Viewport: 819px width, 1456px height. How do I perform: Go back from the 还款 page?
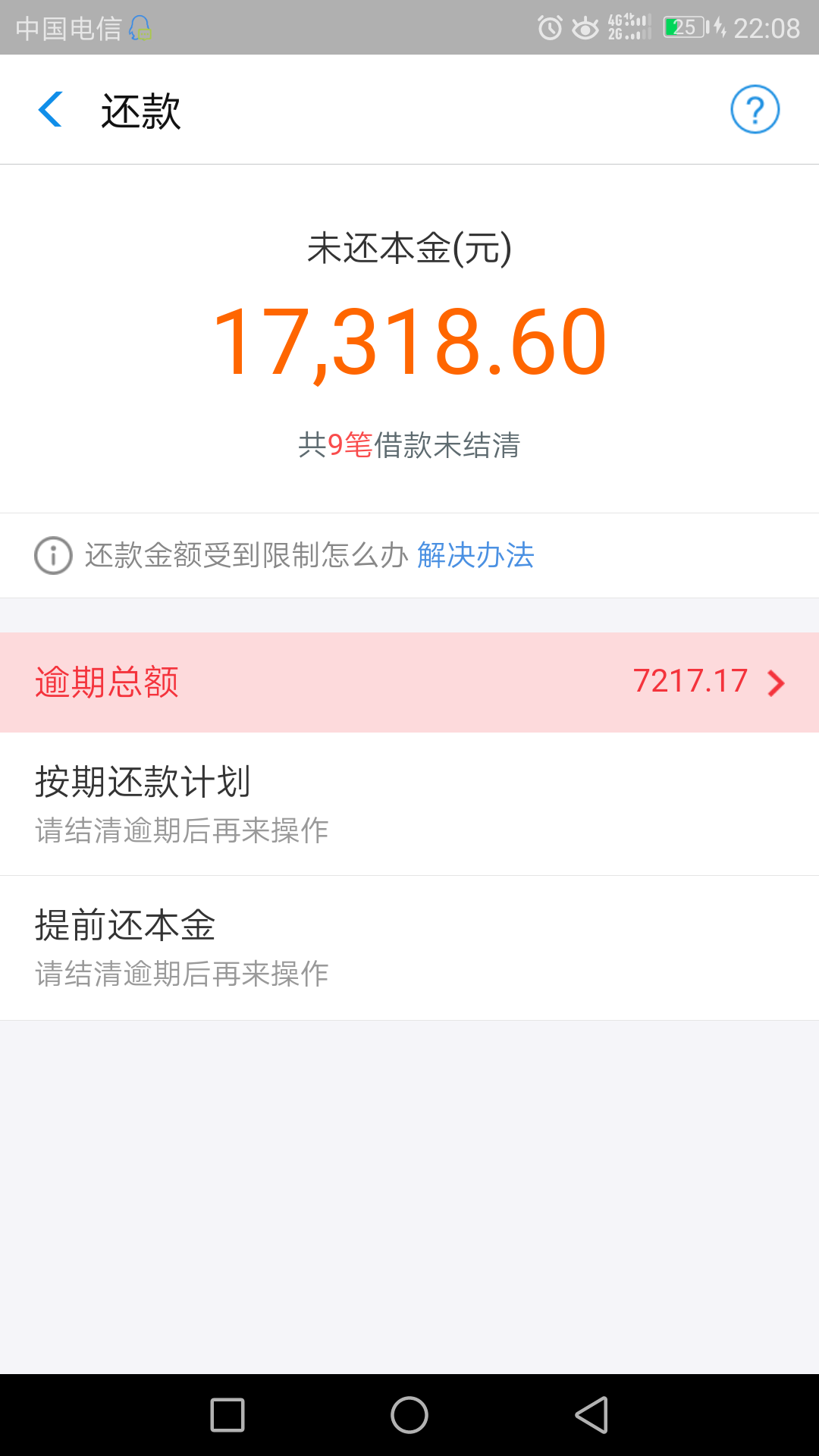click(50, 110)
